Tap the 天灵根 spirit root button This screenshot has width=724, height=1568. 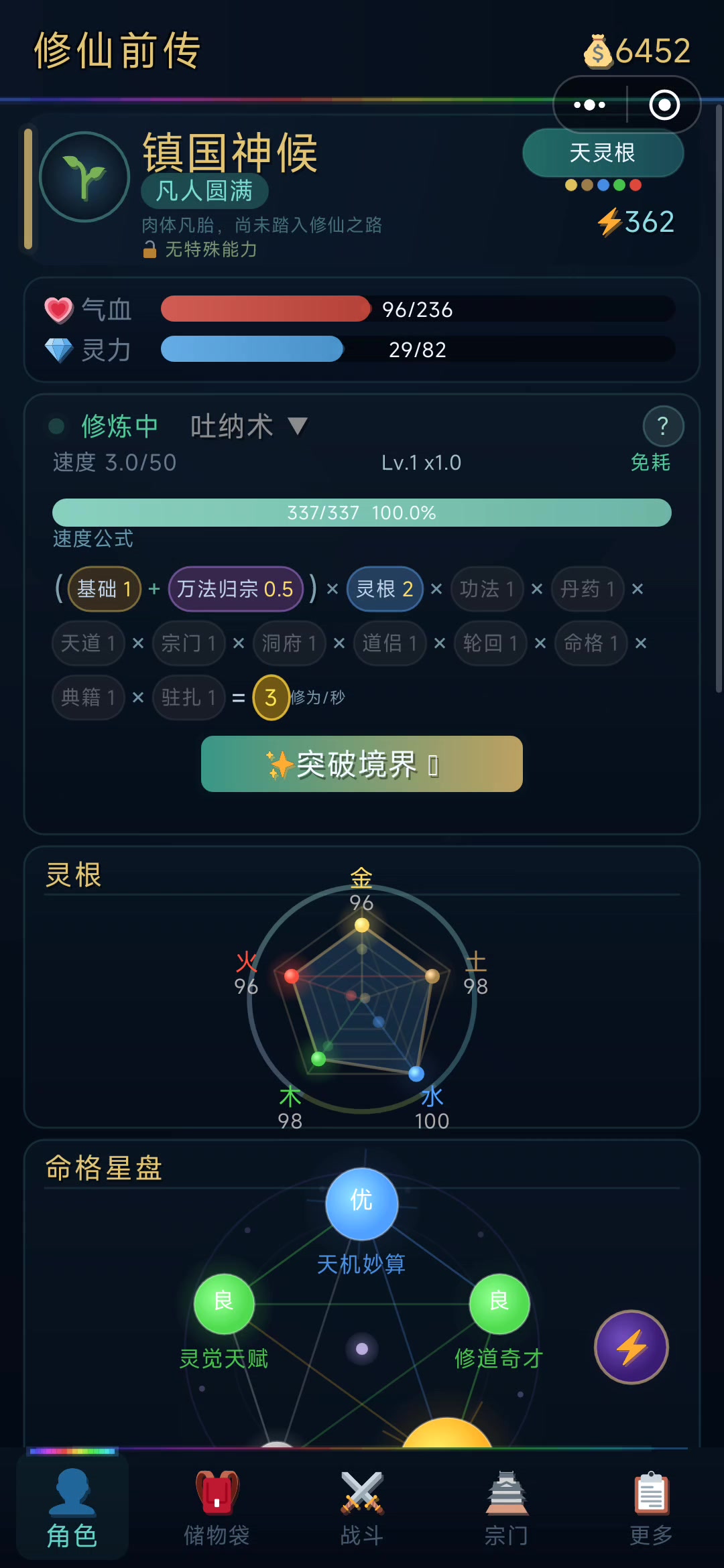tap(603, 153)
